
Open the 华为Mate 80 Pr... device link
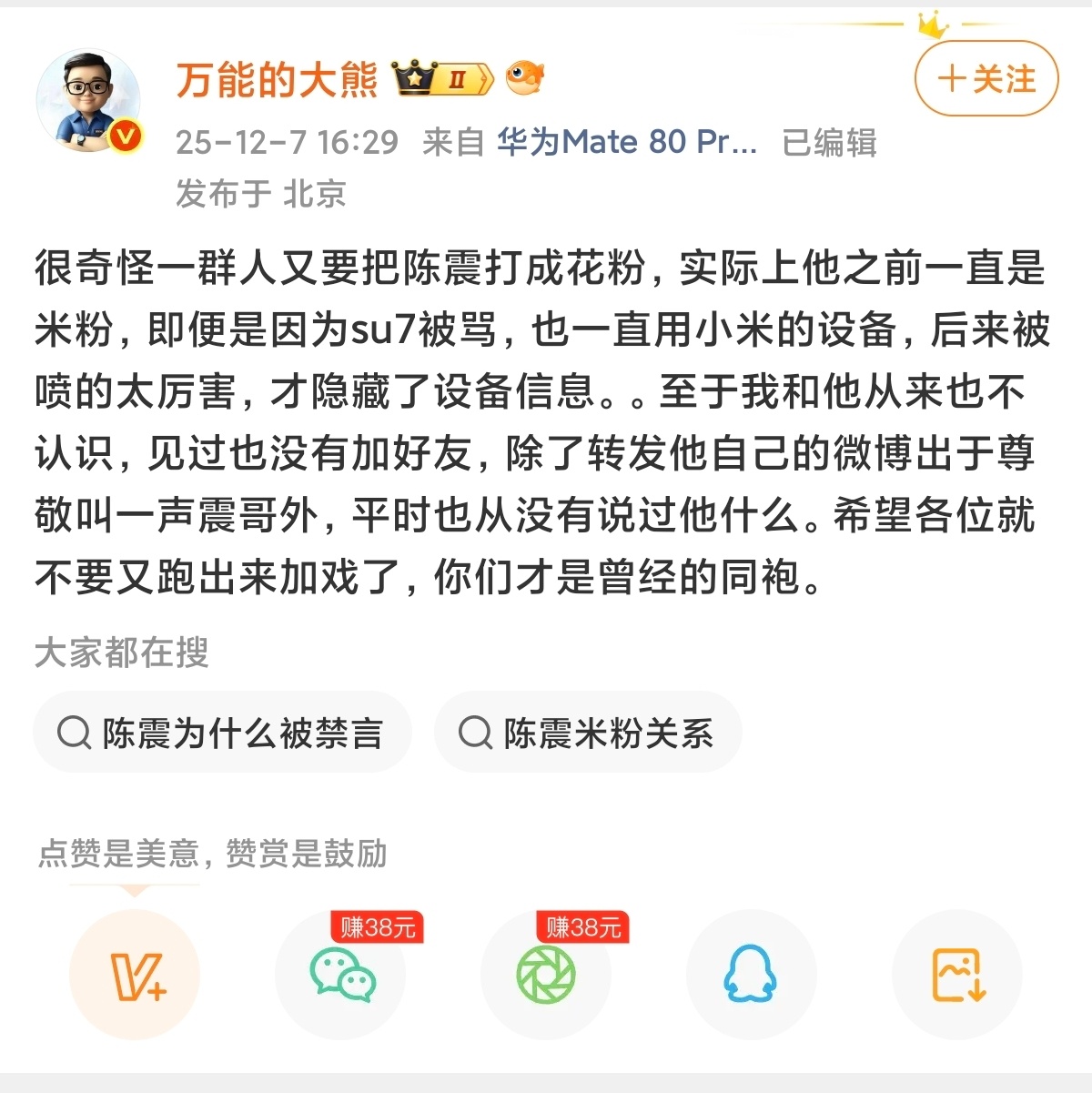point(627,142)
